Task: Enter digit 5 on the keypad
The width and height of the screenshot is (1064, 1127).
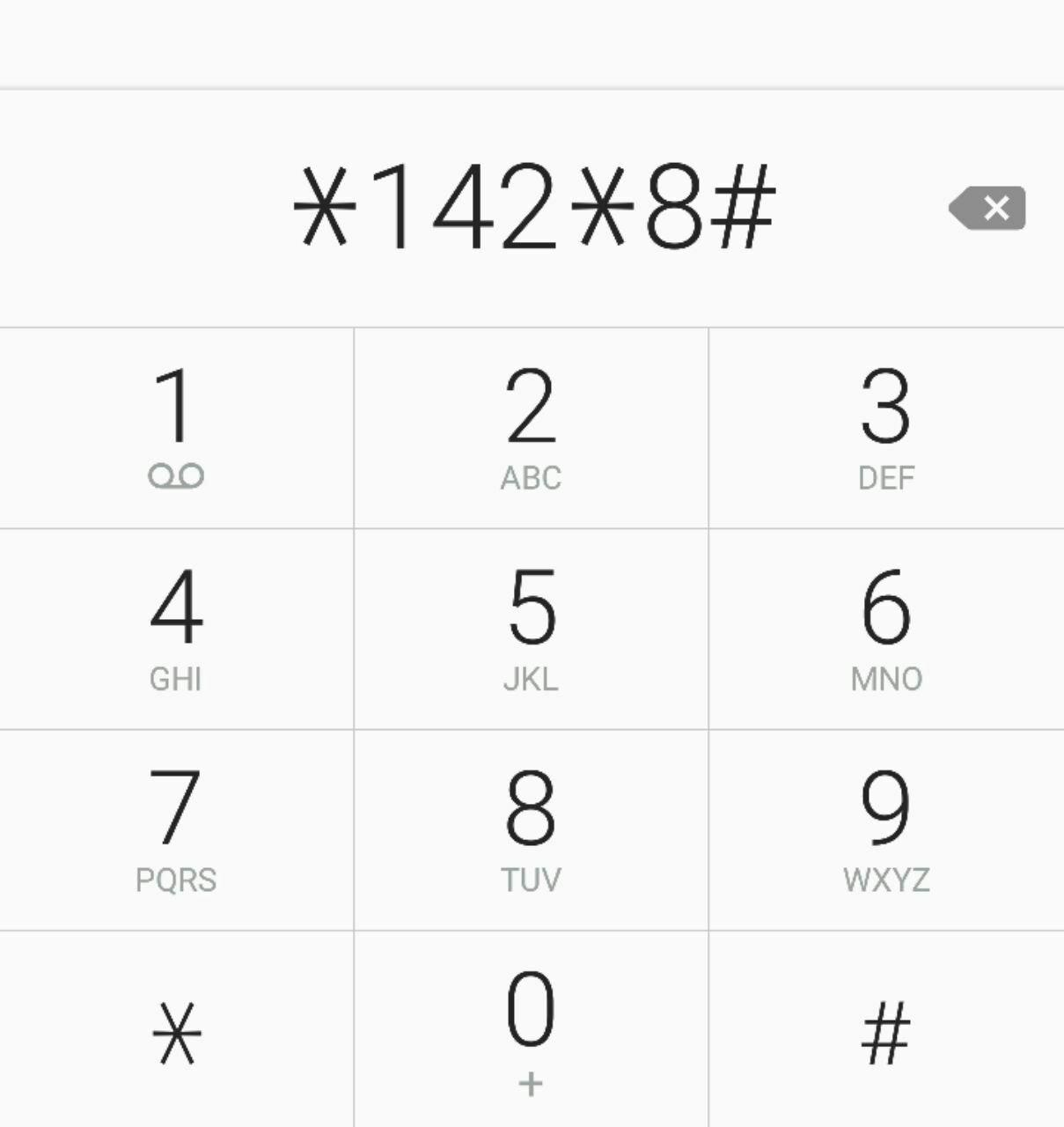Action: tap(531, 629)
